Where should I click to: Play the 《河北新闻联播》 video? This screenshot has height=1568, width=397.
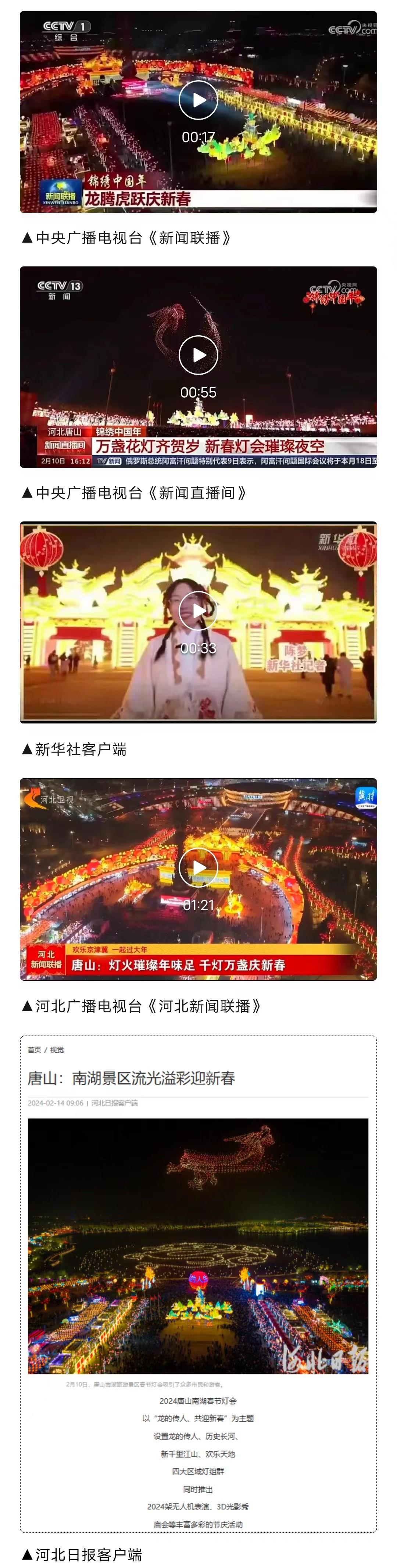point(198,867)
